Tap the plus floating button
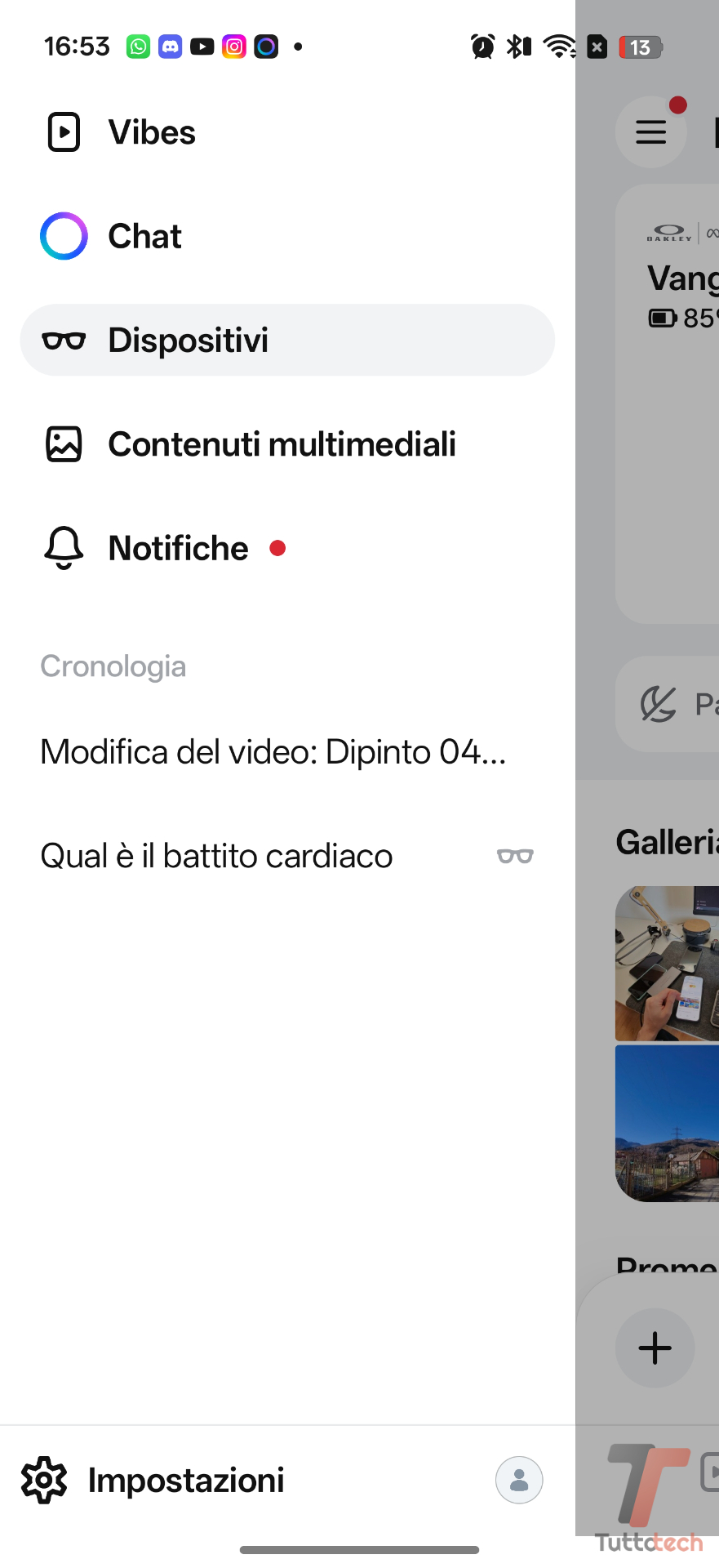 655,1347
